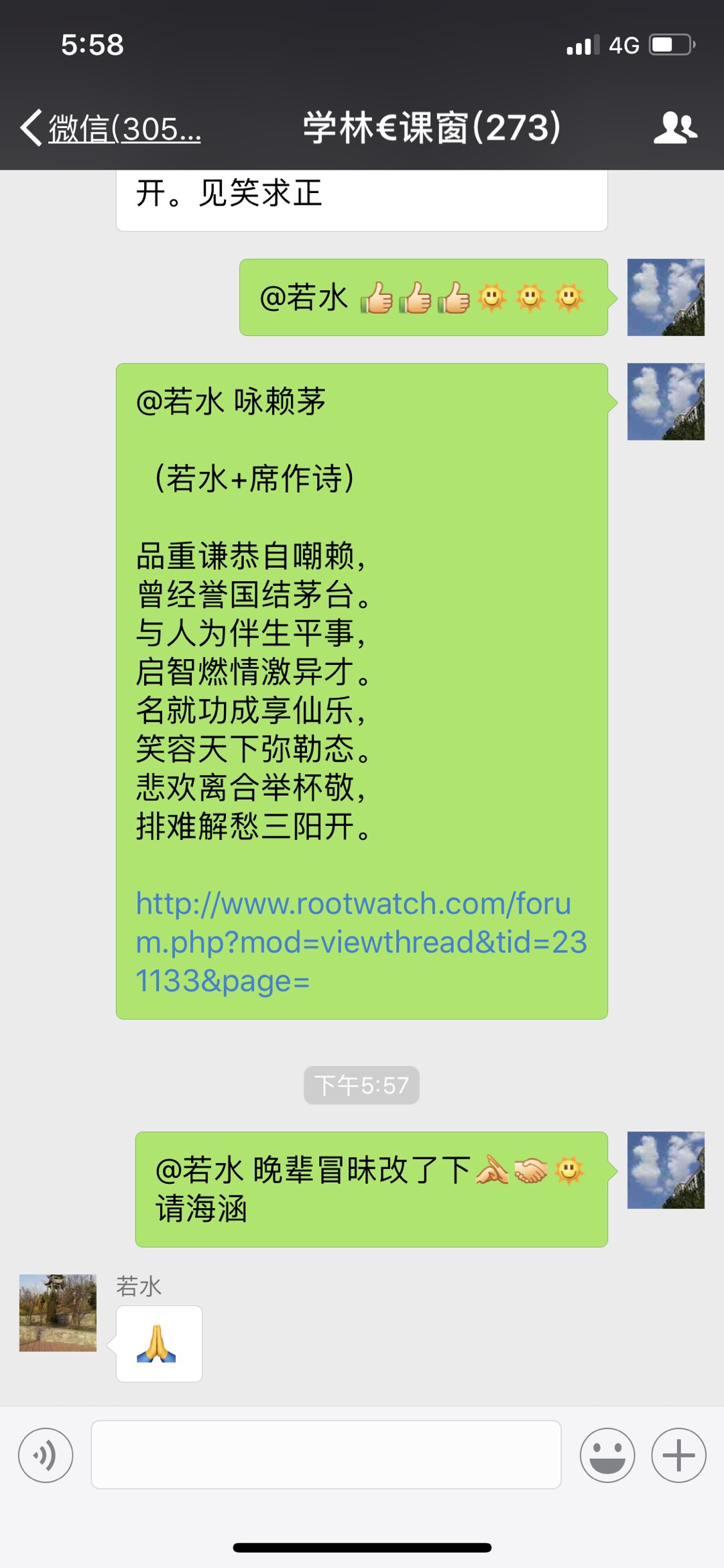Image resolution: width=724 pixels, height=1568 pixels.
Task: Open the emoji sticker panel
Action: tap(607, 1455)
